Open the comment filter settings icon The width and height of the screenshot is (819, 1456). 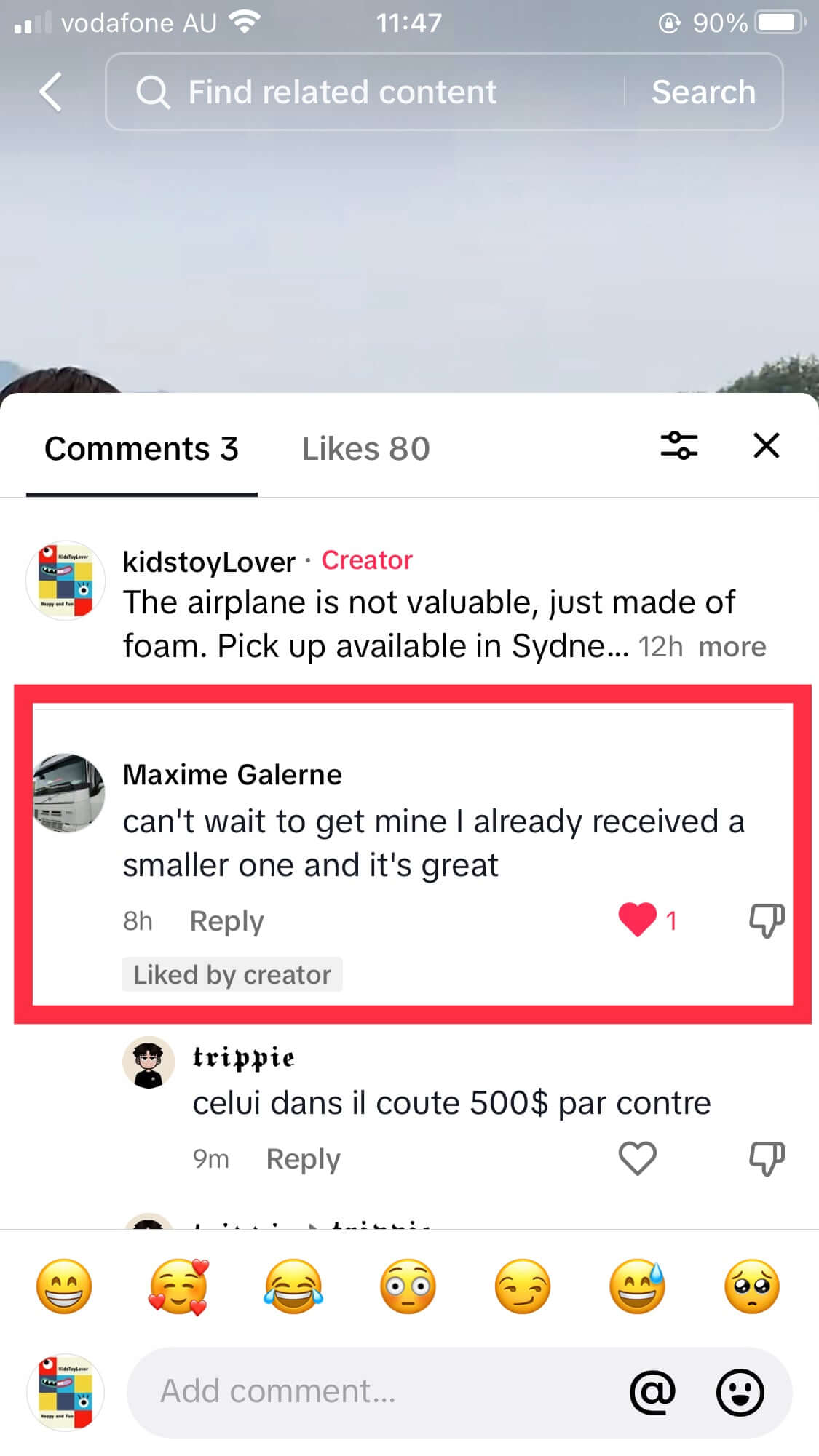point(678,445)
